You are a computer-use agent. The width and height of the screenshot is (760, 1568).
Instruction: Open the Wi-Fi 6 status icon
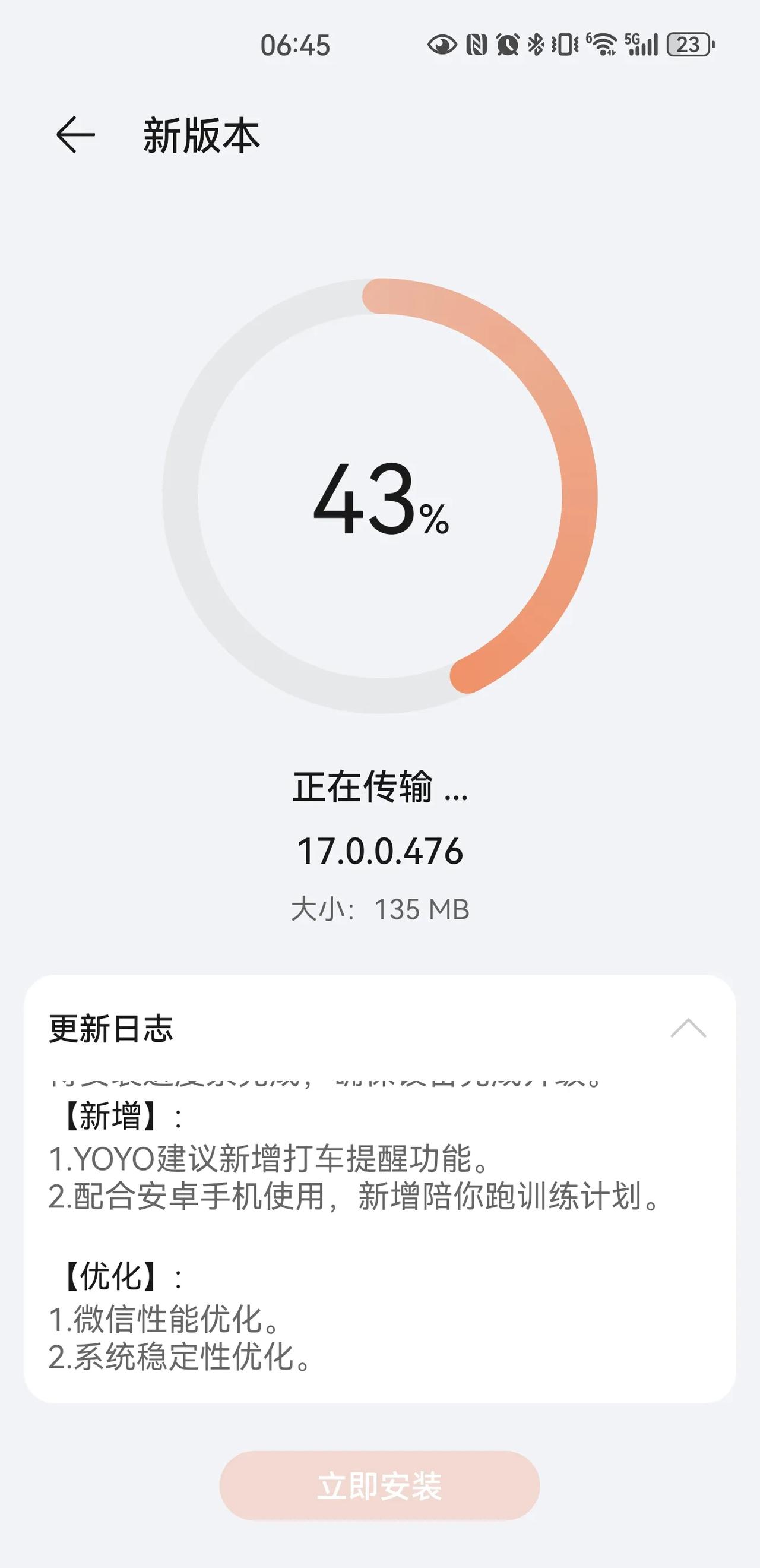point(603,45)
